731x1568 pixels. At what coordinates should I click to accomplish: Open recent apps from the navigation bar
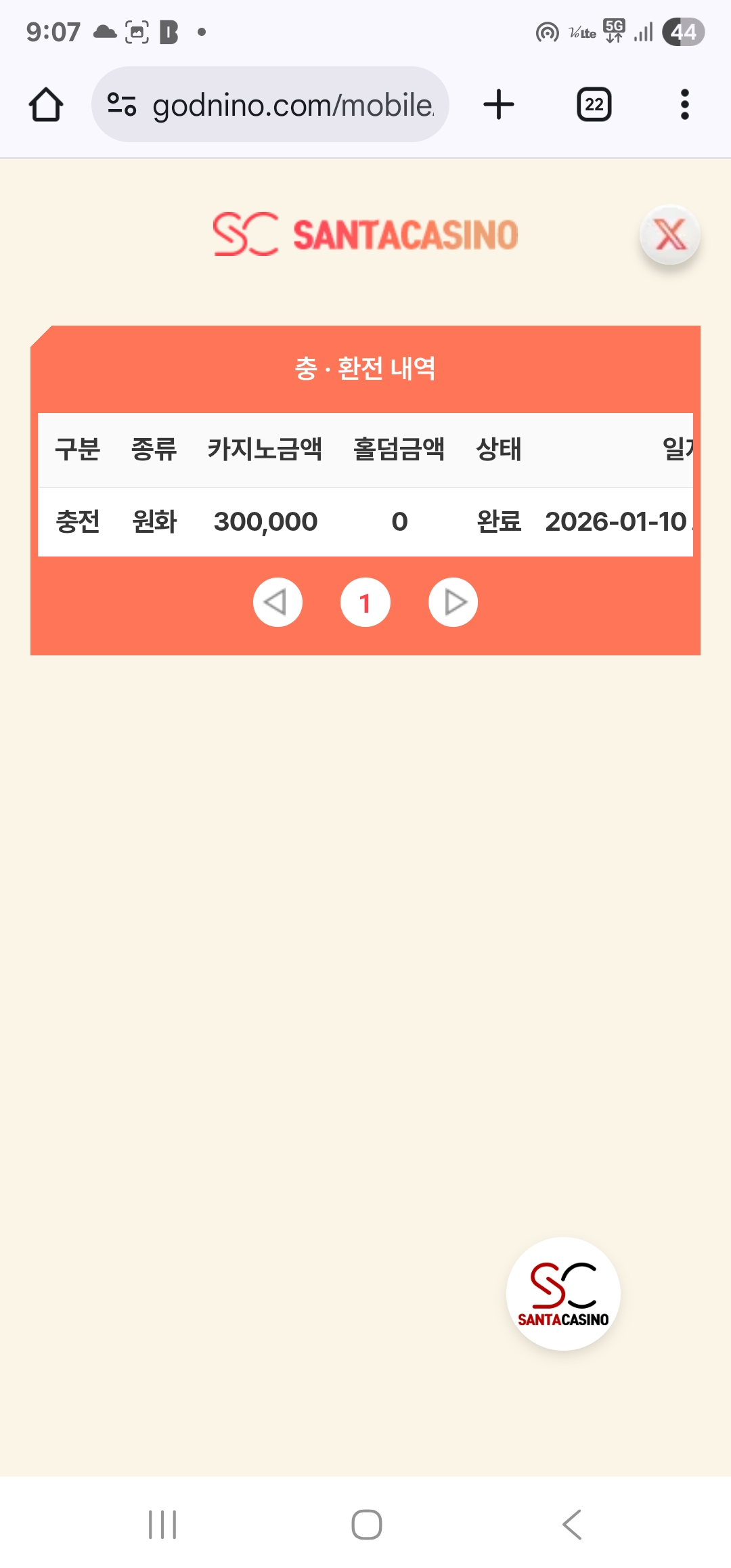click(x=162, y=1525)
